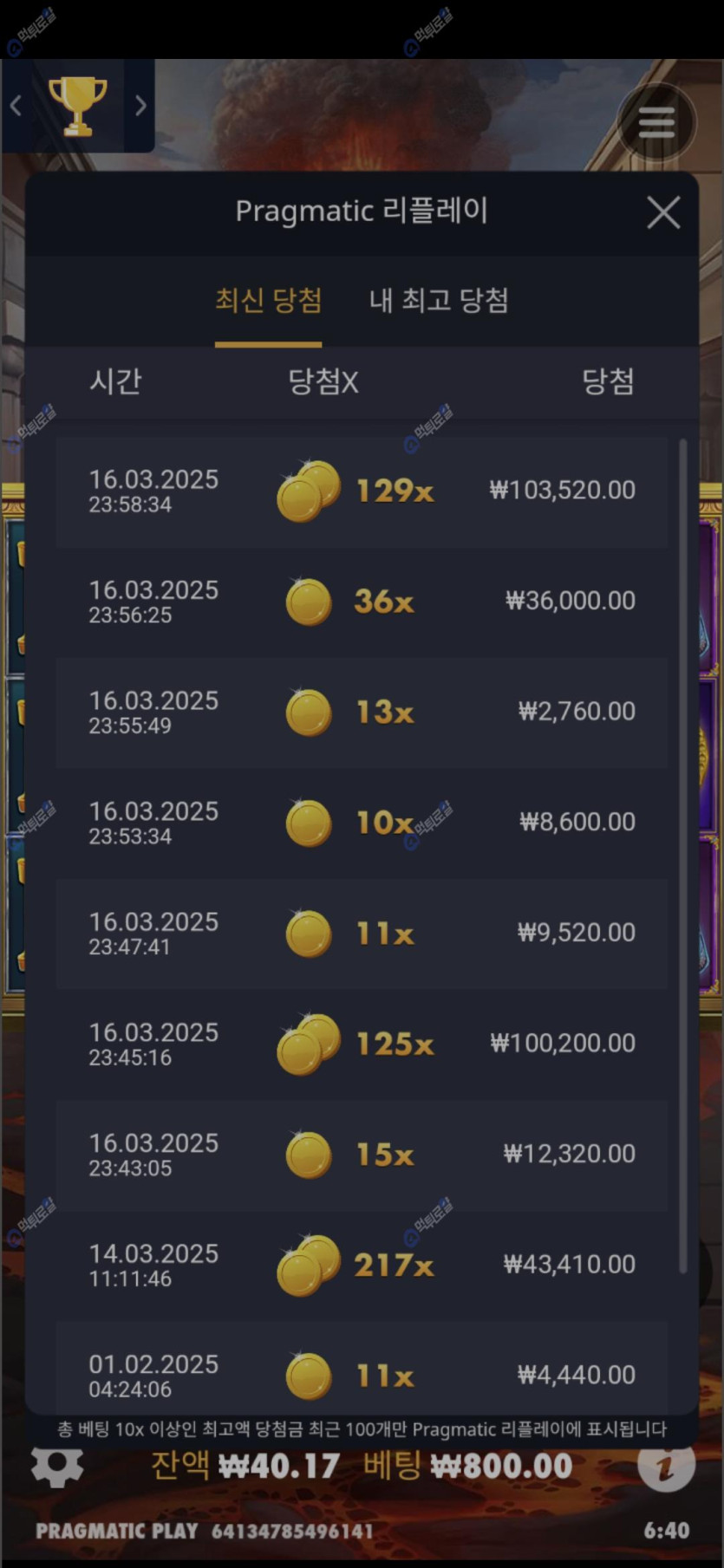Play the 11x replay at 23:47:41
Image resolution: width=724 pixels, height=1568 pixels.
tap(362, 934)
